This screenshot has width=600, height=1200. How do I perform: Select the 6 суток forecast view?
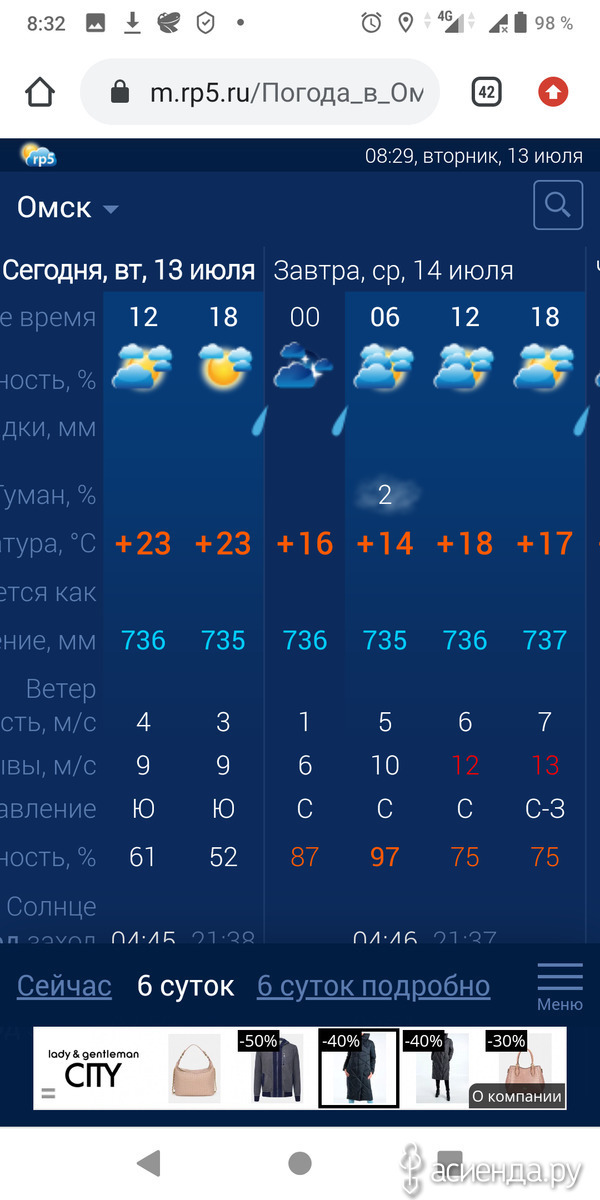[185, 987]
